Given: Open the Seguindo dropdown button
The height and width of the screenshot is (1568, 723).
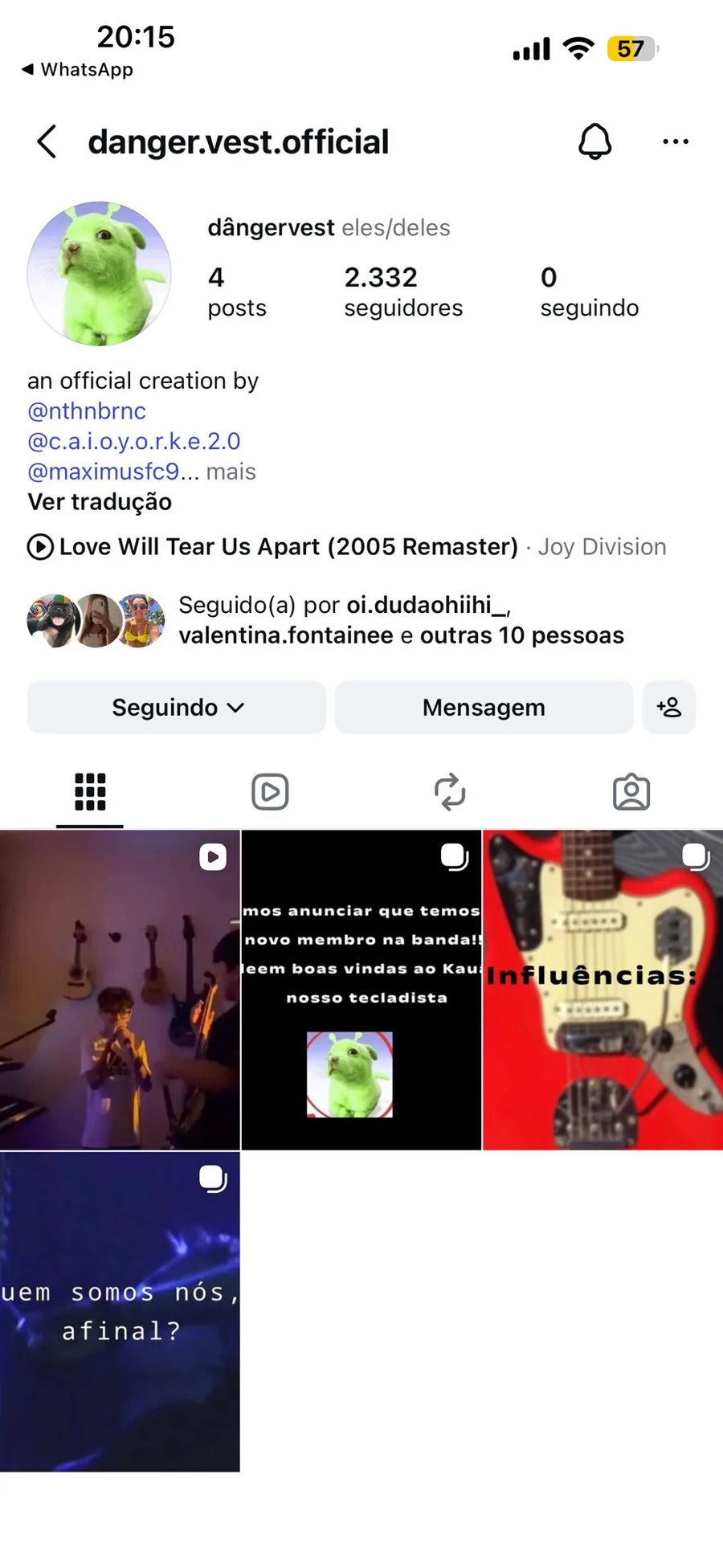Looking at the screenshot, I should coord(177,708).
